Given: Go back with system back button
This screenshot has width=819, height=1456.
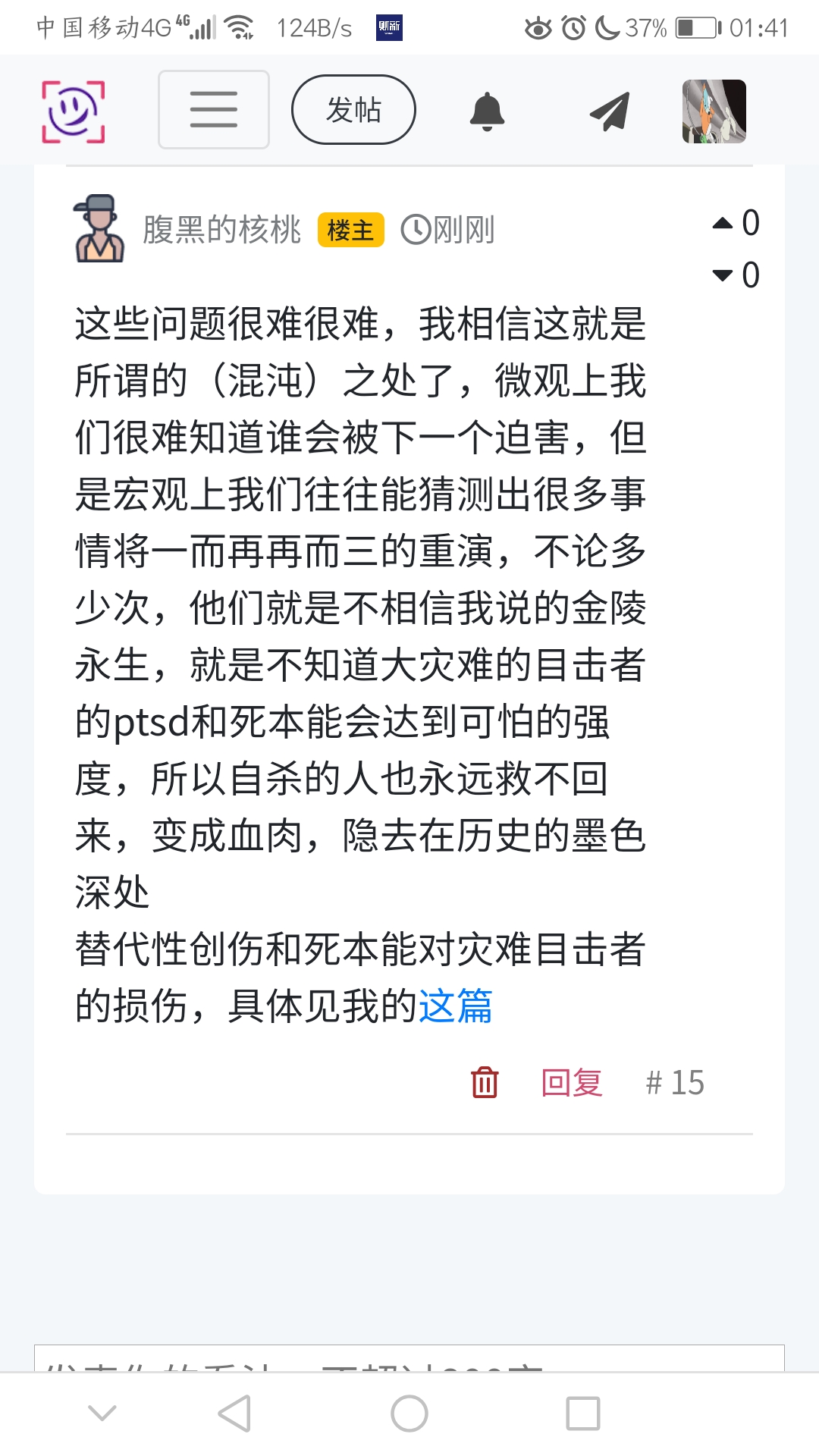Looking at the screenshot, I should [234, 1414].
